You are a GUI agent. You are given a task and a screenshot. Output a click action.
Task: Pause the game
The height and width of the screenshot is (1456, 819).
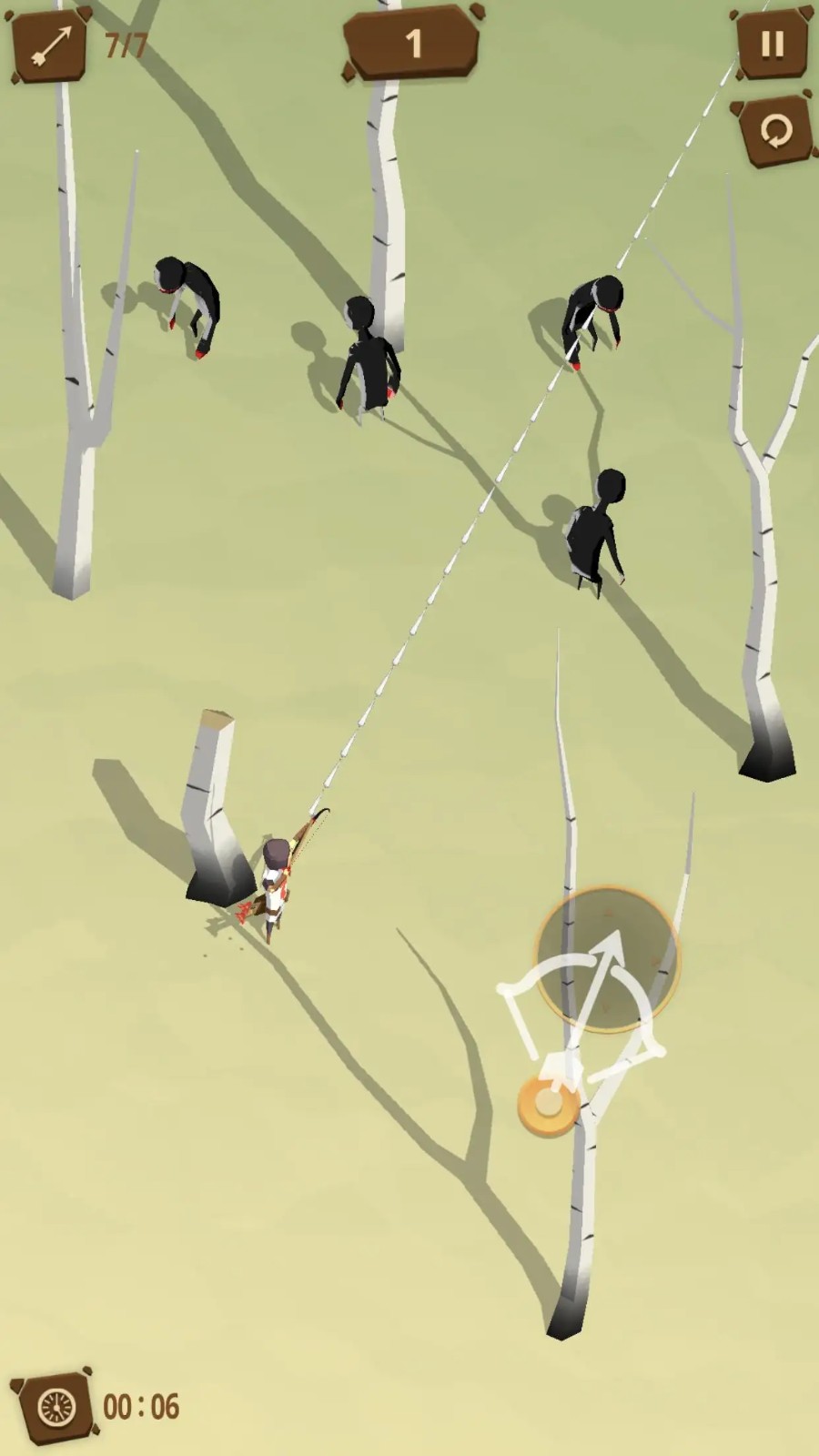point(772,44)
